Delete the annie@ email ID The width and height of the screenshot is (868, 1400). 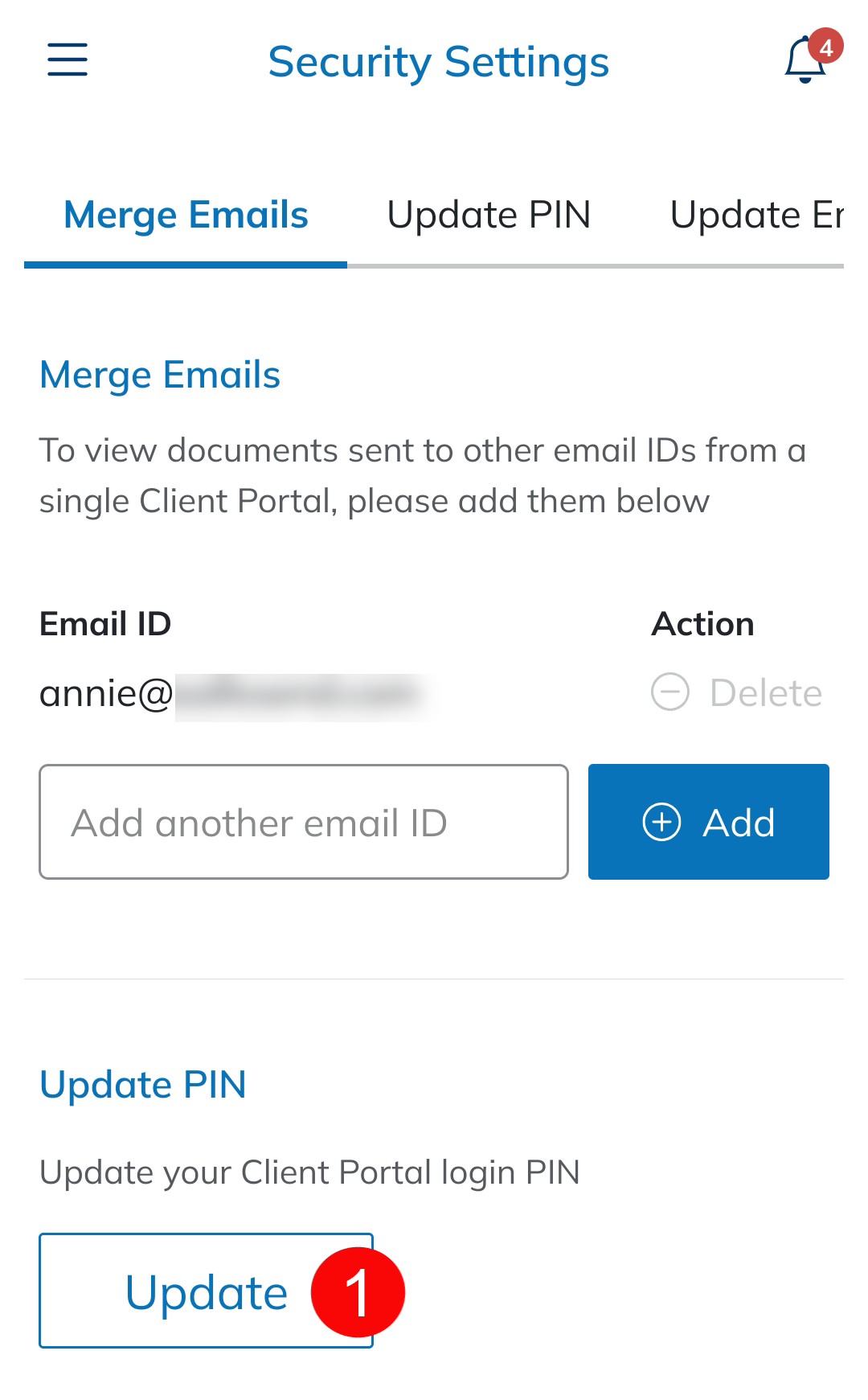click(x=737, y=692)
